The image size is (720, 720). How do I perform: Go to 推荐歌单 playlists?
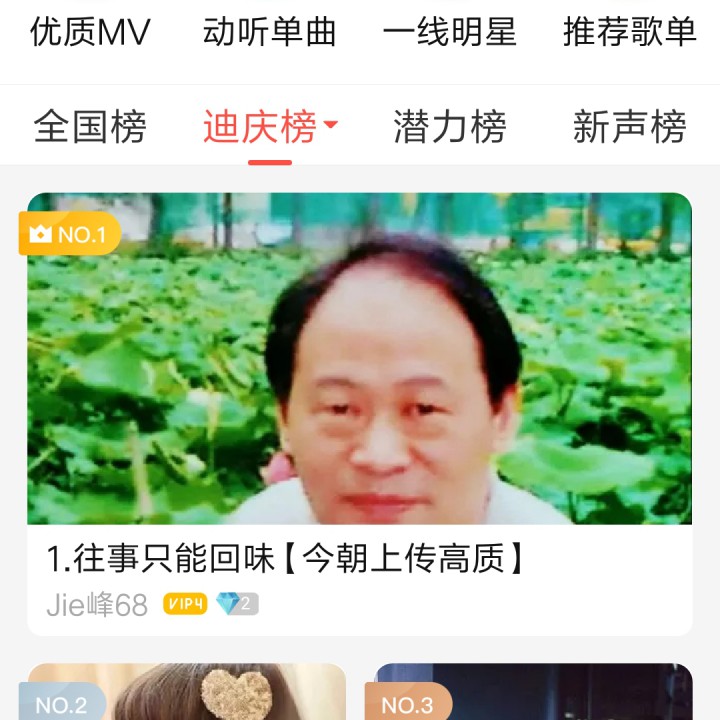(629, 32)
